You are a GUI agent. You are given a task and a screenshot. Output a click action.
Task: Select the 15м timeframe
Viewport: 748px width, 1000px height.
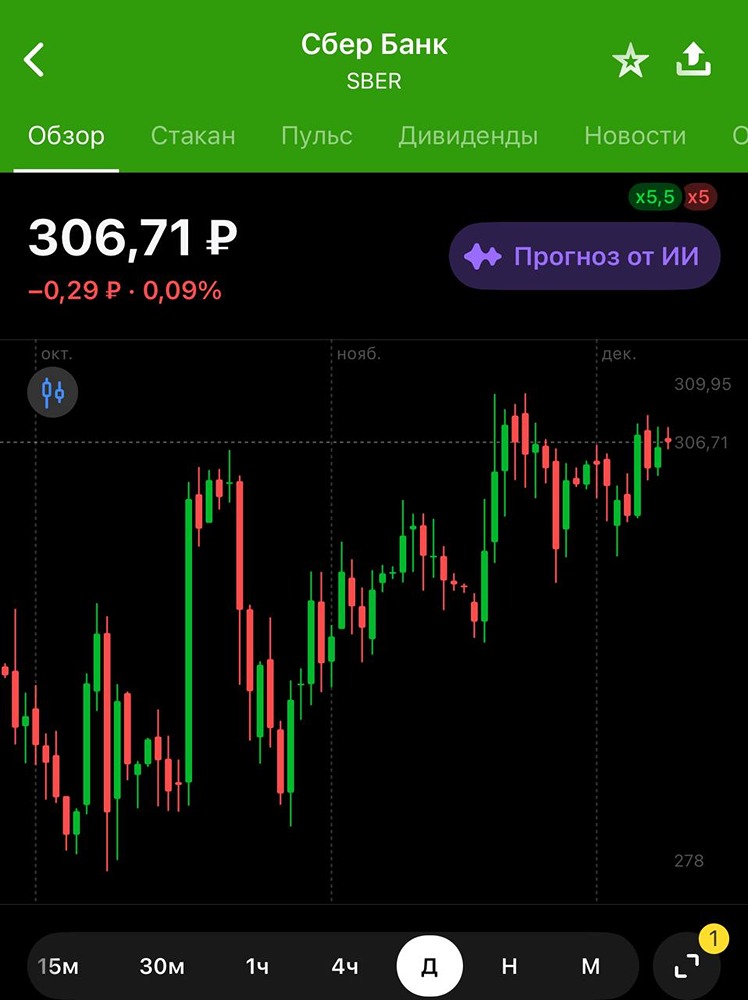tap(58, 966)
